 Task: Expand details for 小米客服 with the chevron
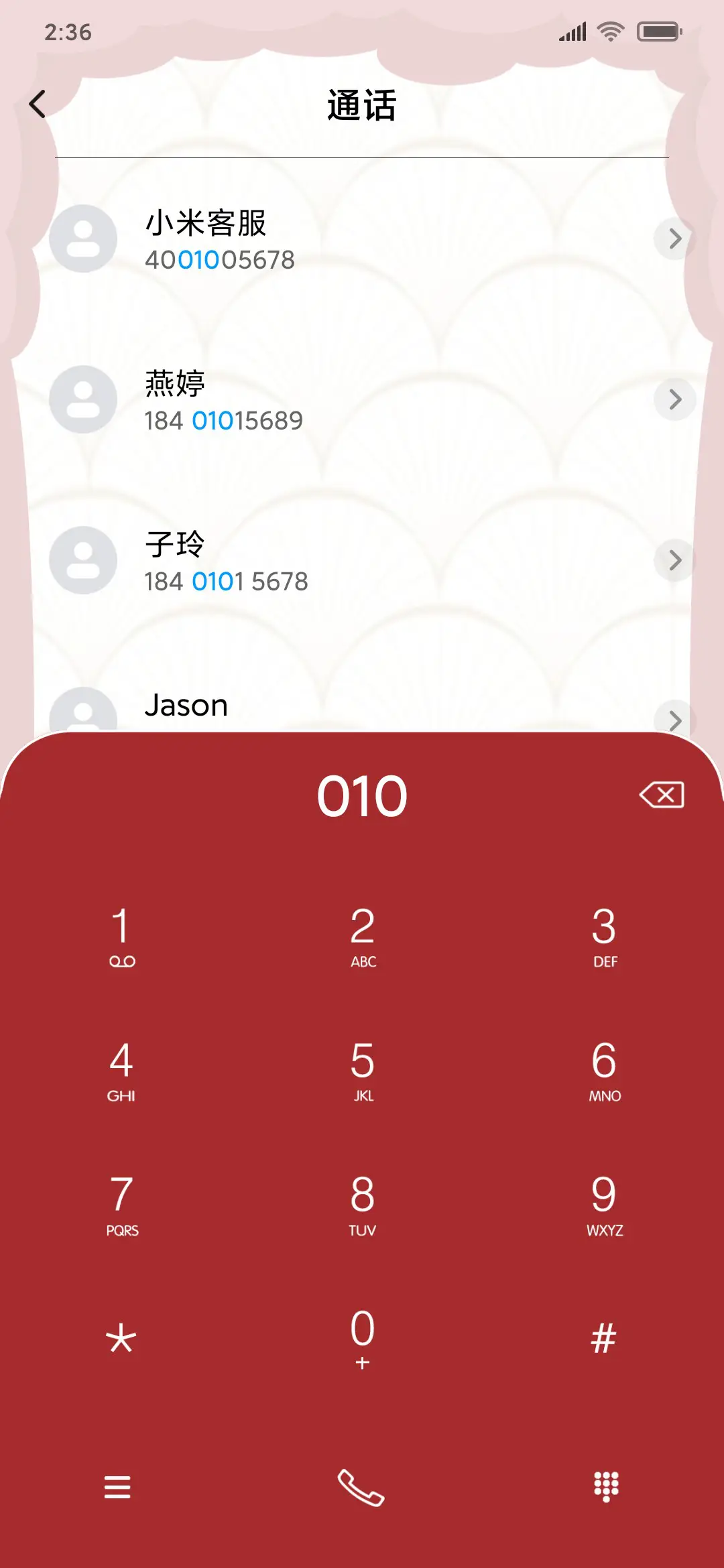[674, 239]
